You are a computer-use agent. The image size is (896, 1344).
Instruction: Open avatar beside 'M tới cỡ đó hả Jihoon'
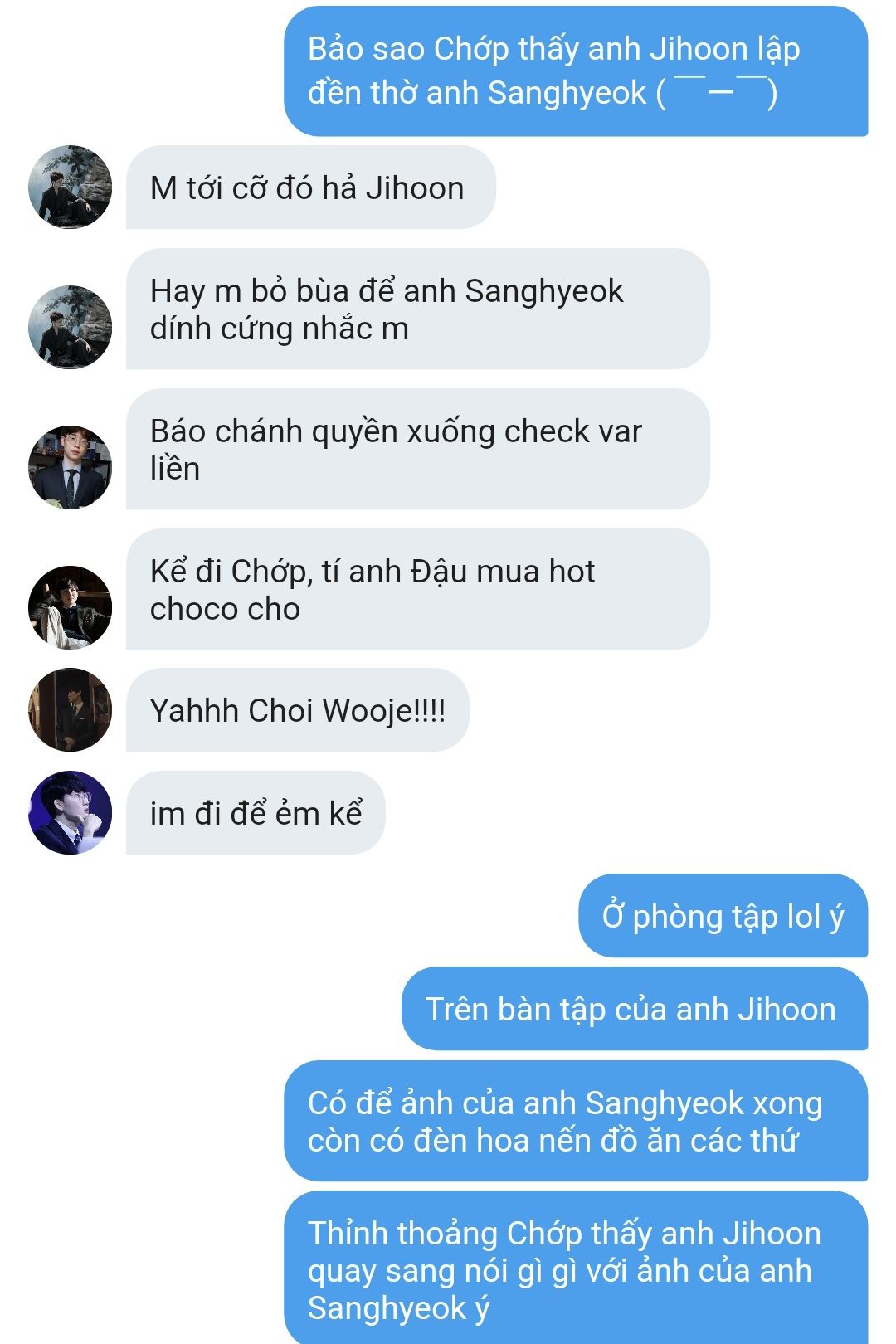tap(70, 187)
